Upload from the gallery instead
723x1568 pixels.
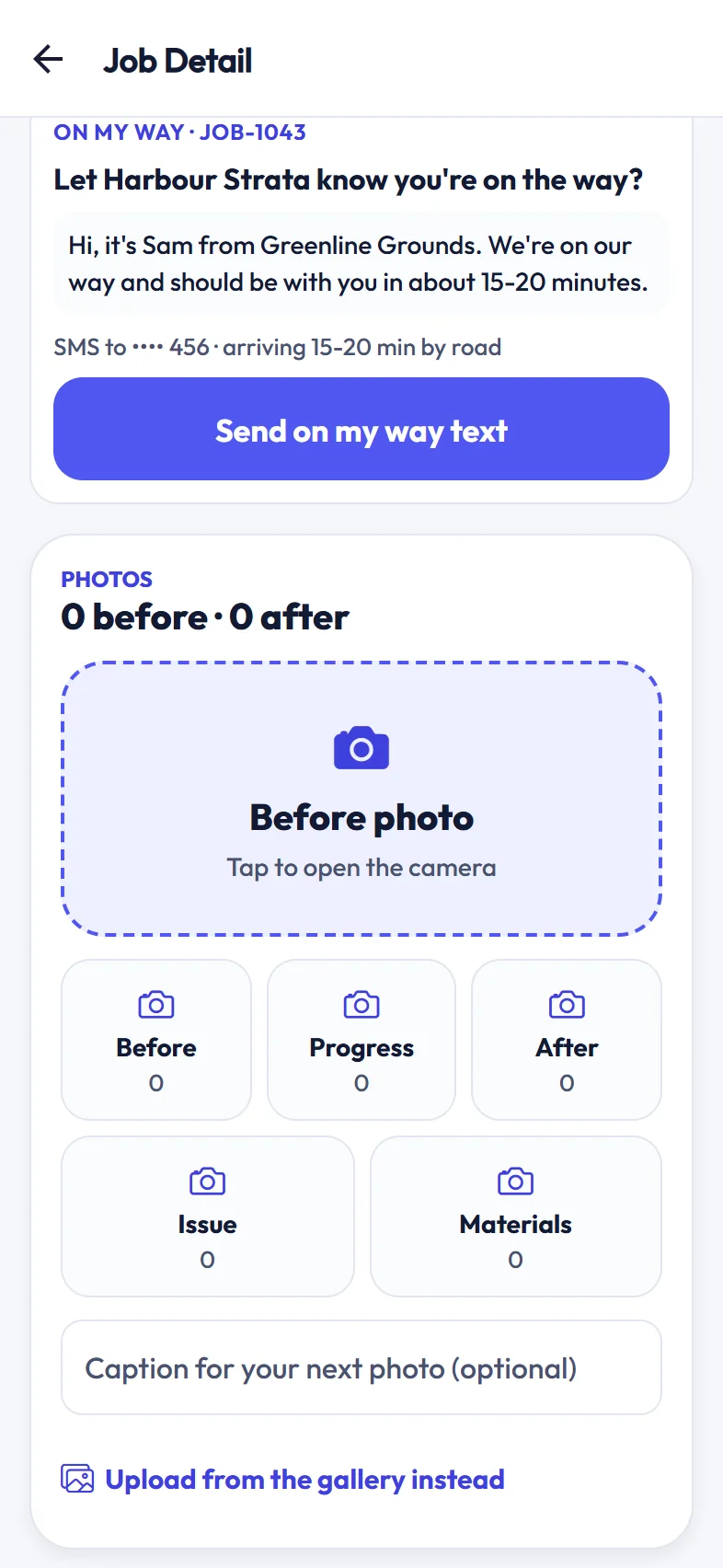283,1479
